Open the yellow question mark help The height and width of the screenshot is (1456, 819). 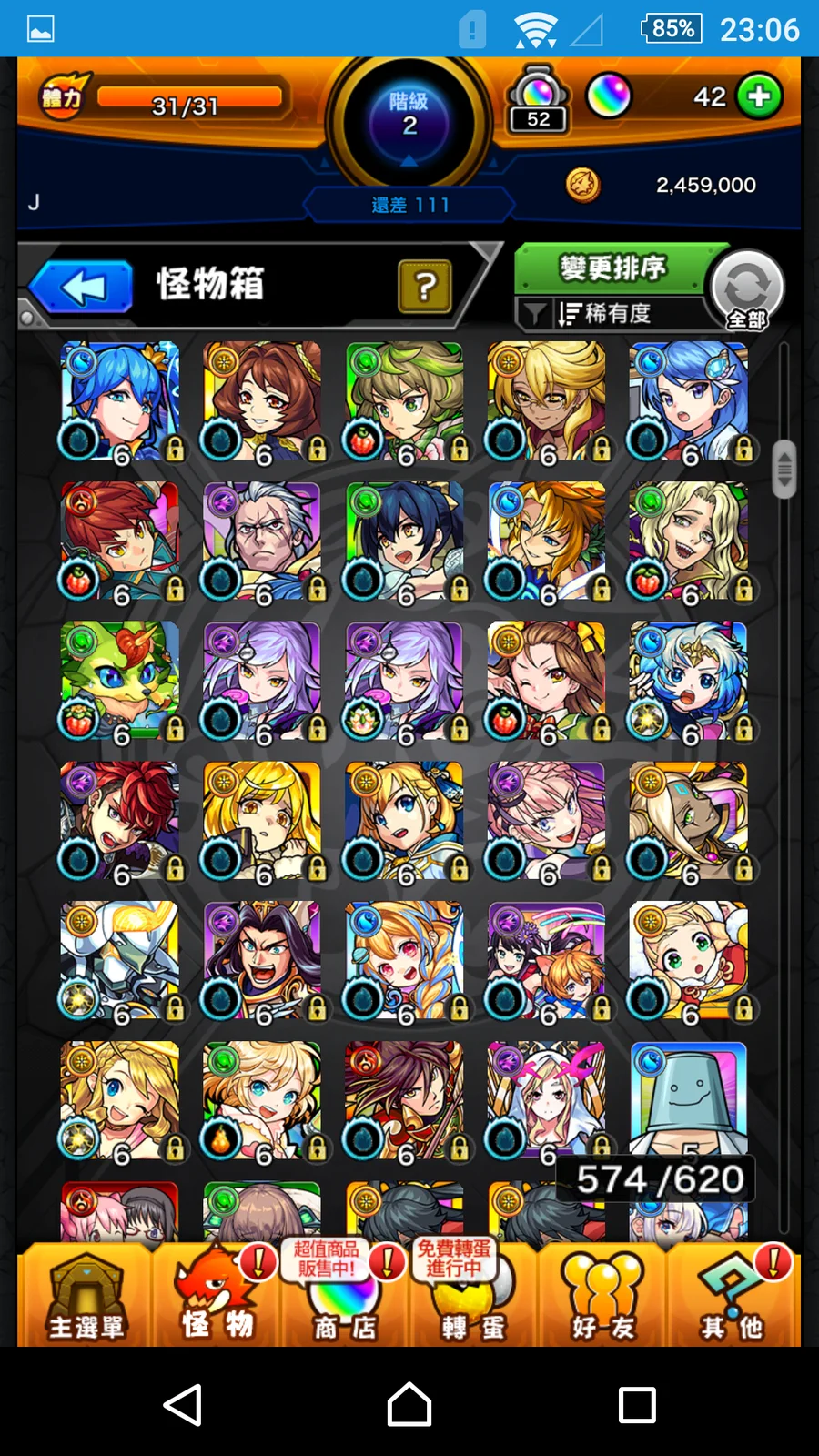coord(424,287)
